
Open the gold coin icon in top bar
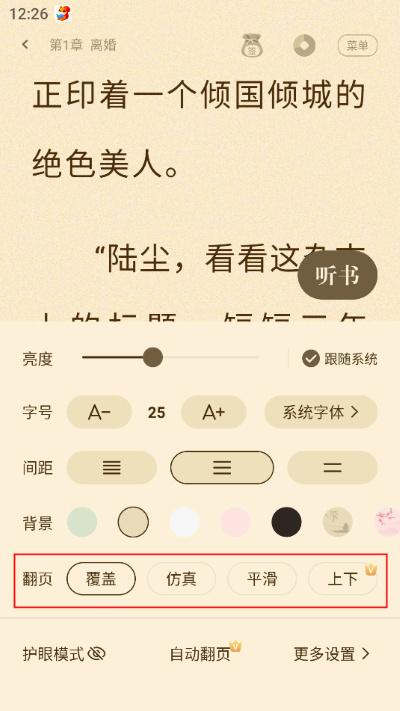[304, 46]
